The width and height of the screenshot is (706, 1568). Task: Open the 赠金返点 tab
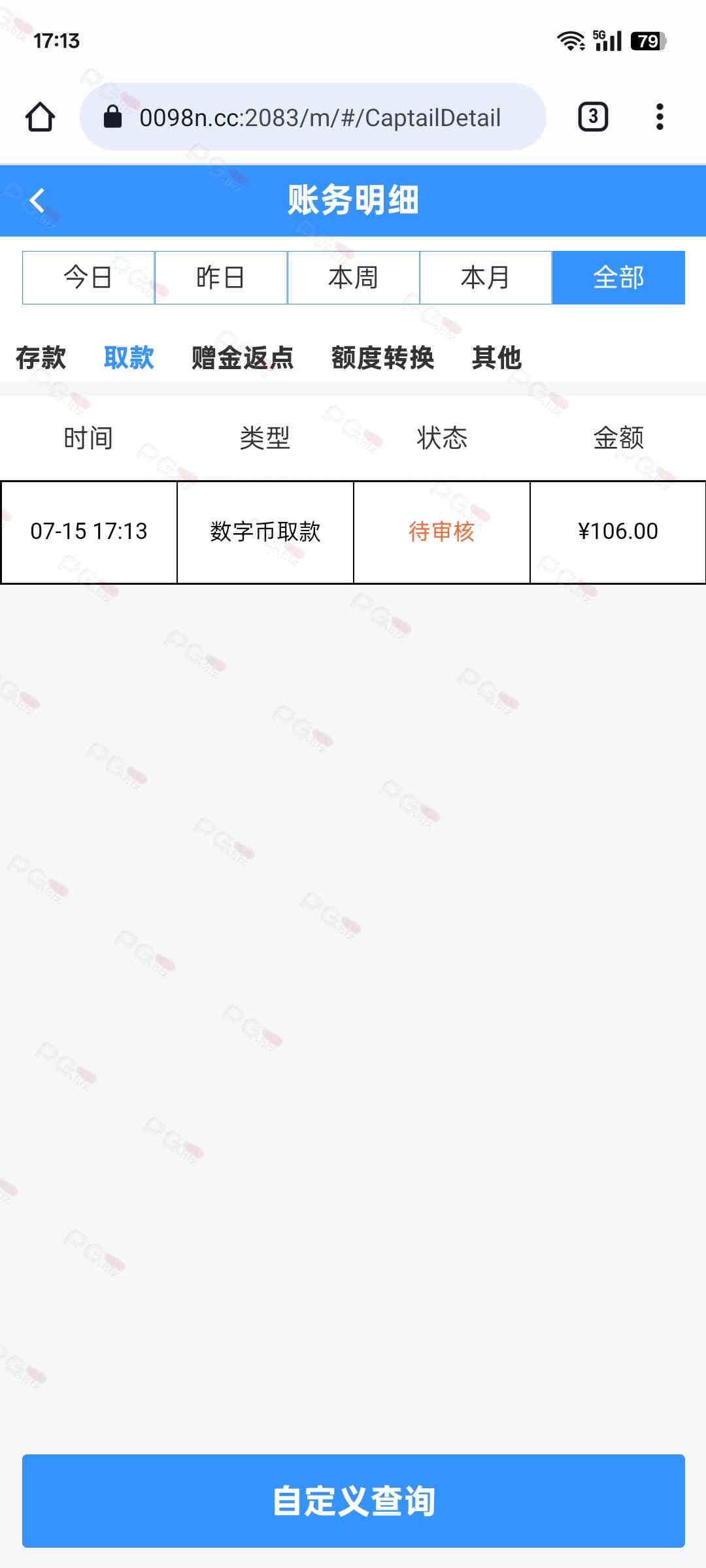243,357
